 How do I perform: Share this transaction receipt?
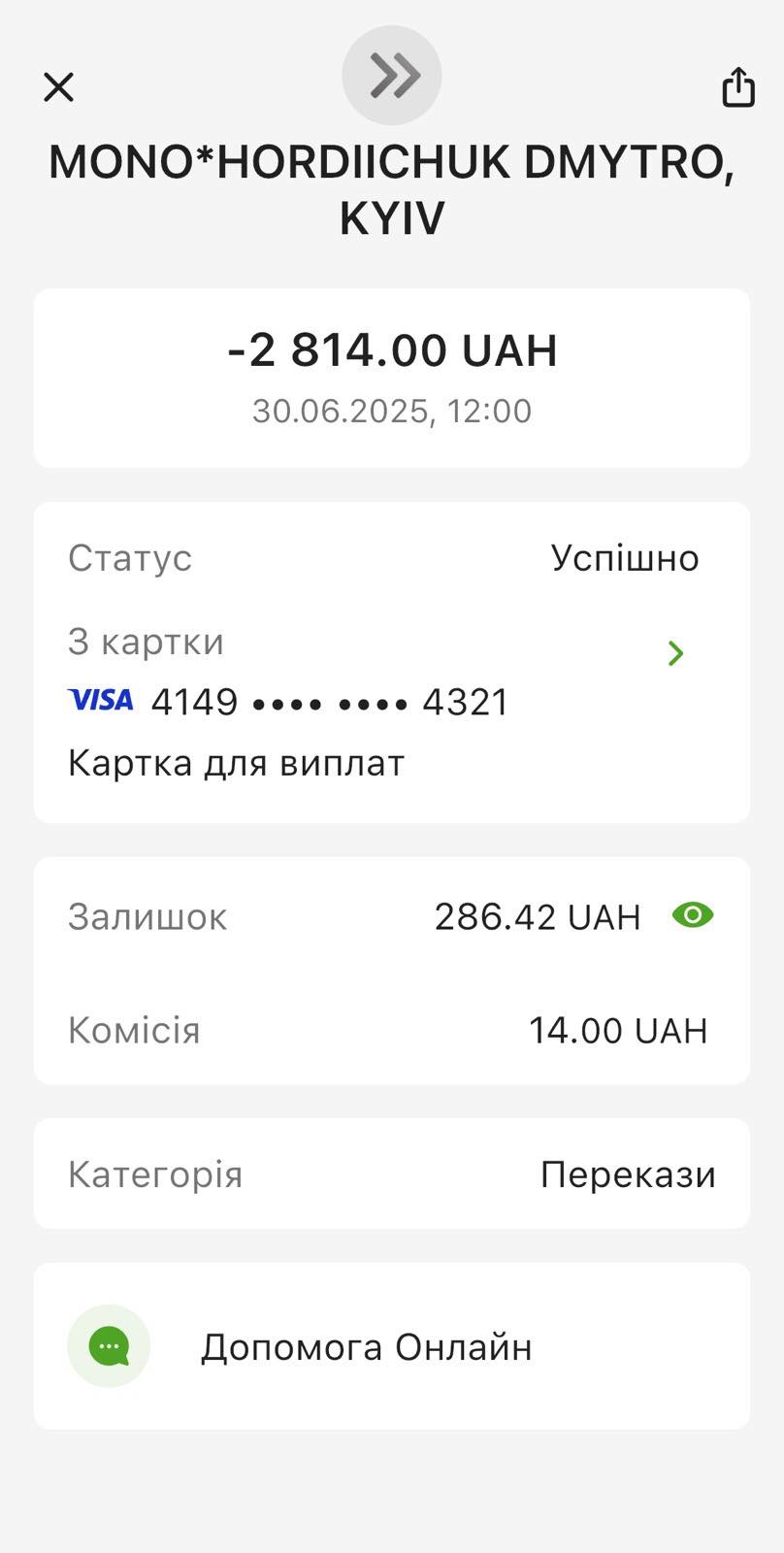[738, 87]
